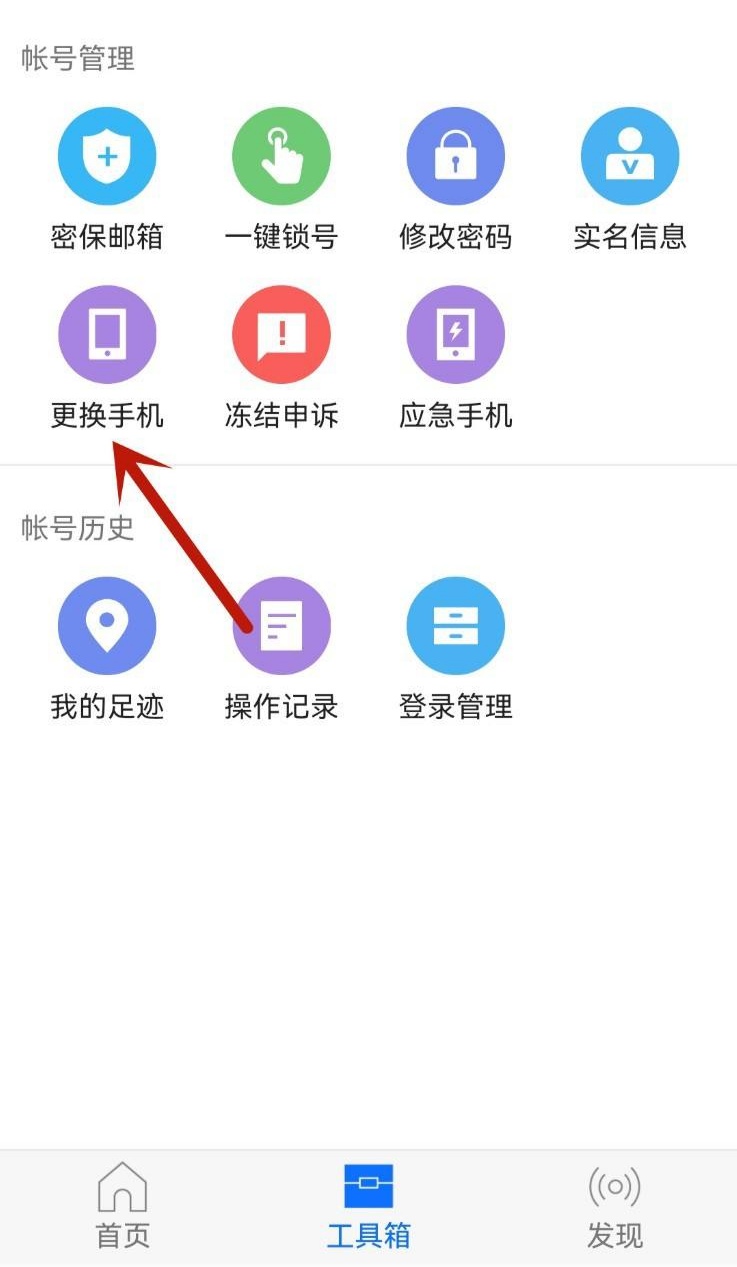View 我的足迹 footprints
Viewport: 737px width, 1267px height.
point(107,650)
